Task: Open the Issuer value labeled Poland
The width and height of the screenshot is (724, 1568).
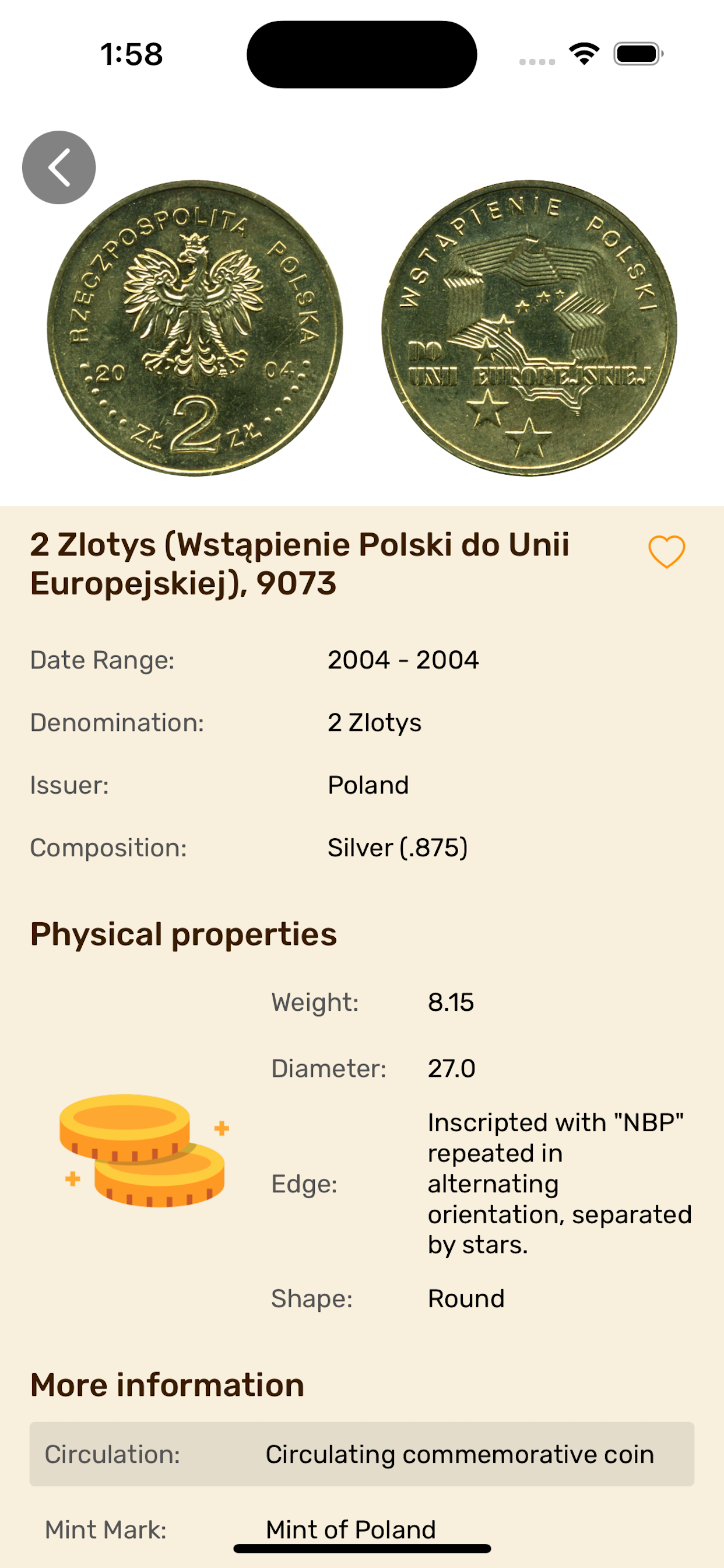Action: [x=367, y=785]
